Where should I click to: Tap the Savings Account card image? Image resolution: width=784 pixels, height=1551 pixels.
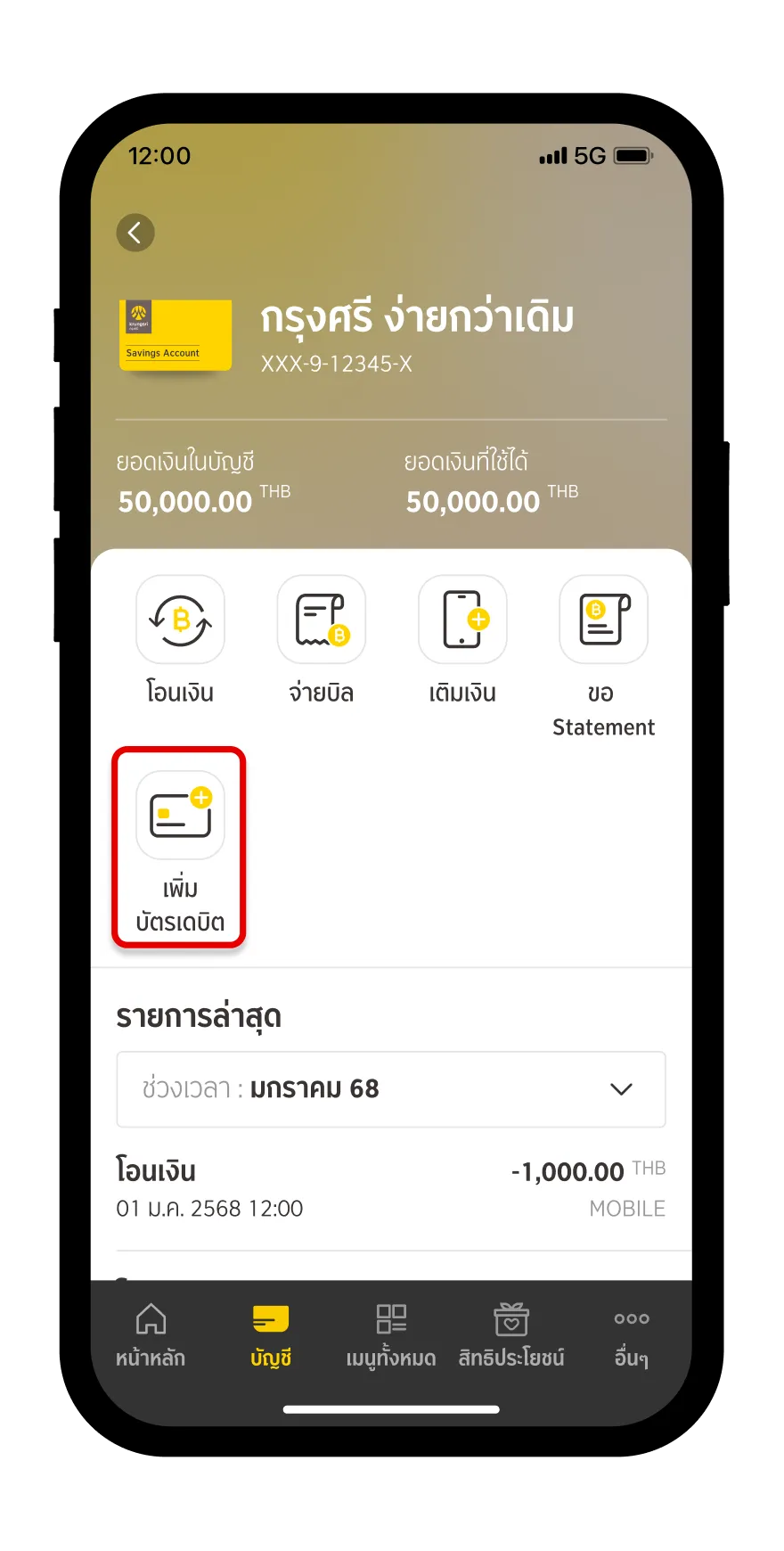tap(176, 335)
